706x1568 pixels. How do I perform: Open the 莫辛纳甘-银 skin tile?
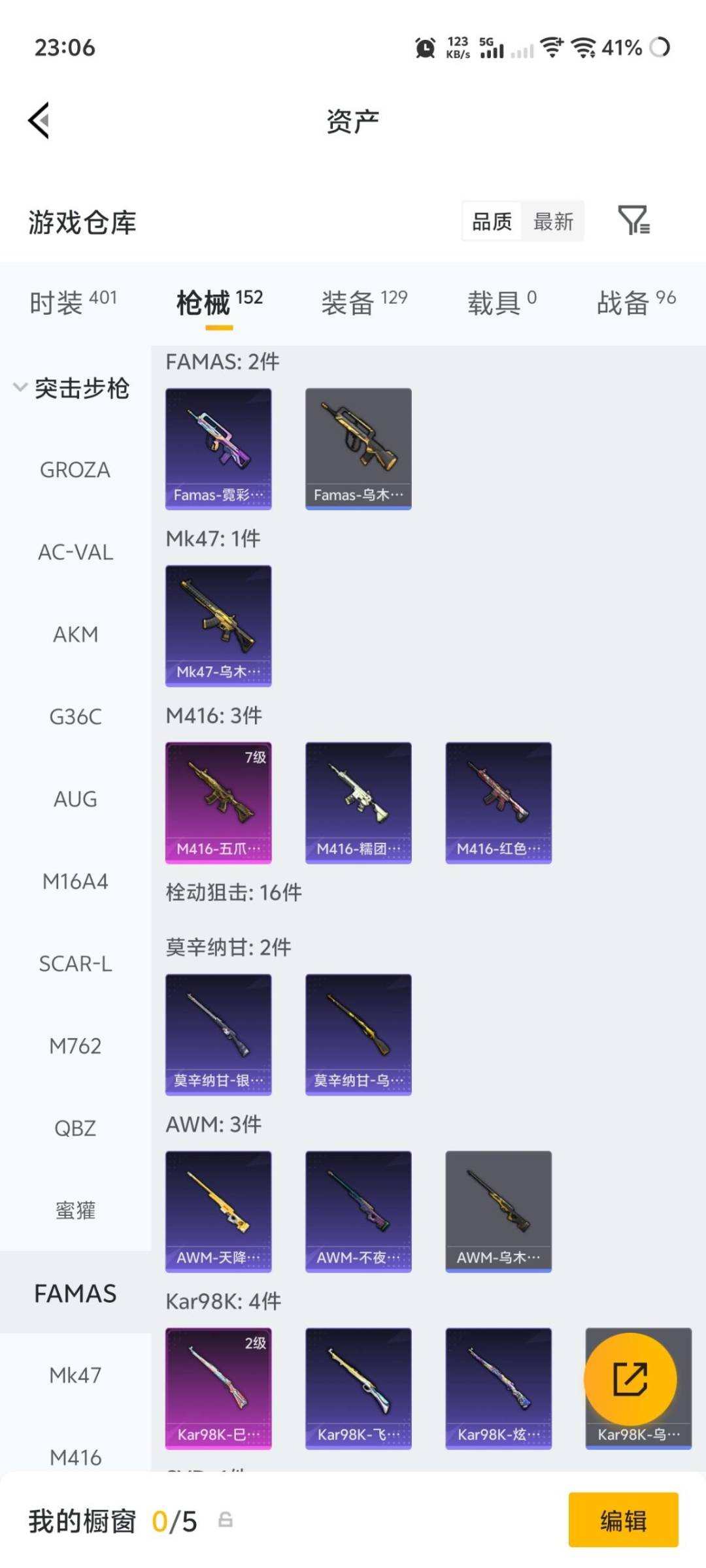coord(218,1034)
